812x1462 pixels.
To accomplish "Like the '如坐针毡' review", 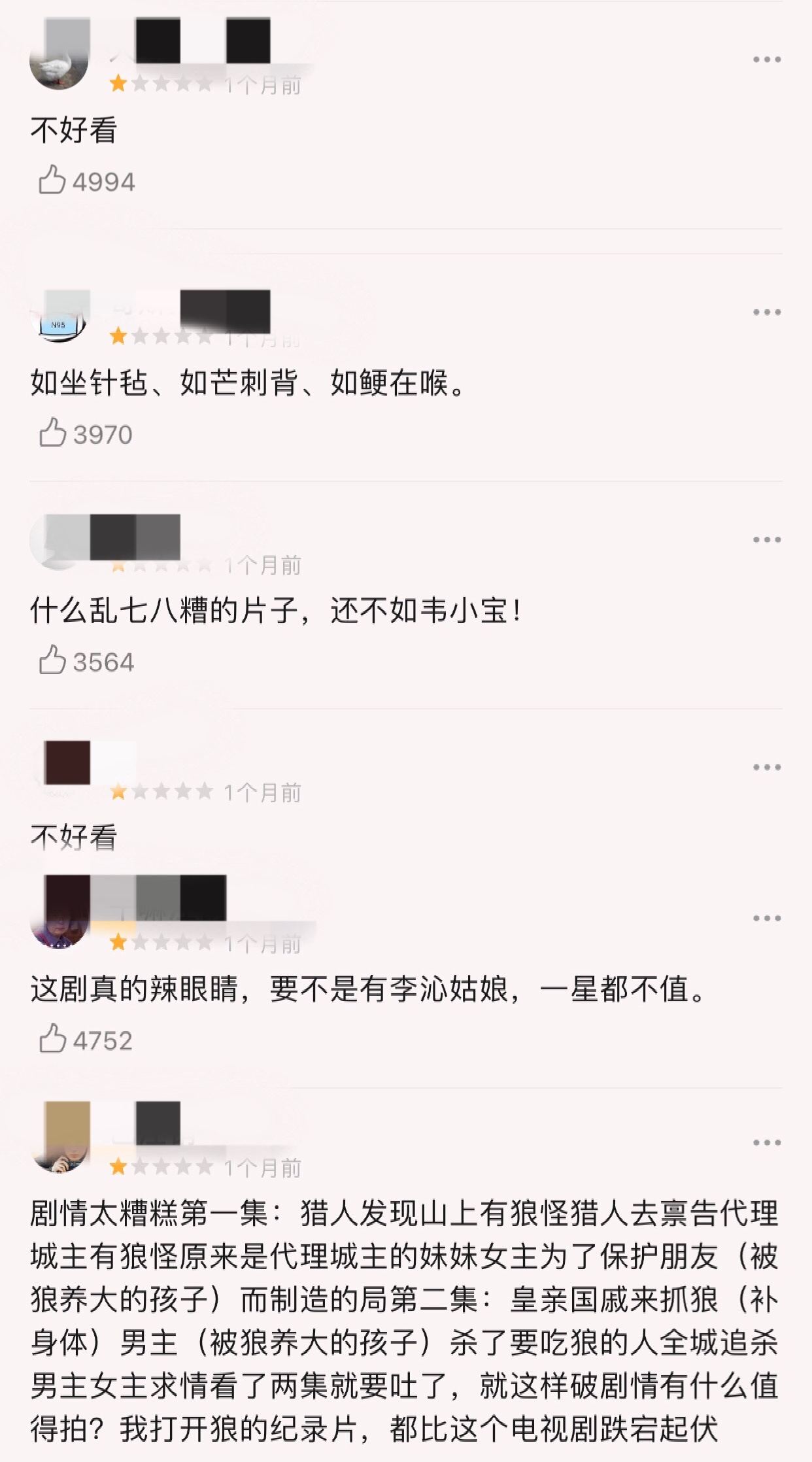I will [52, 433].
